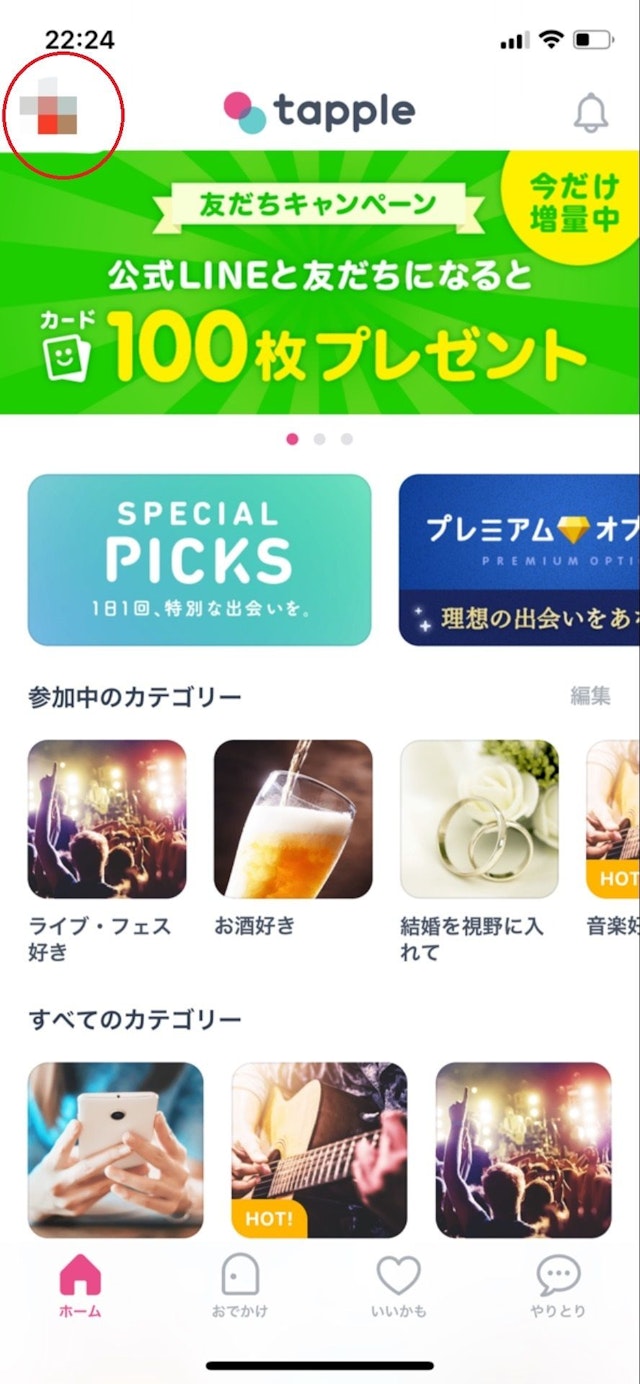Image resolution: width=640 pixels, height=1384 pixels.
Task: Open the SPECIAL PICKS card
Action: [x=199, y=560]
